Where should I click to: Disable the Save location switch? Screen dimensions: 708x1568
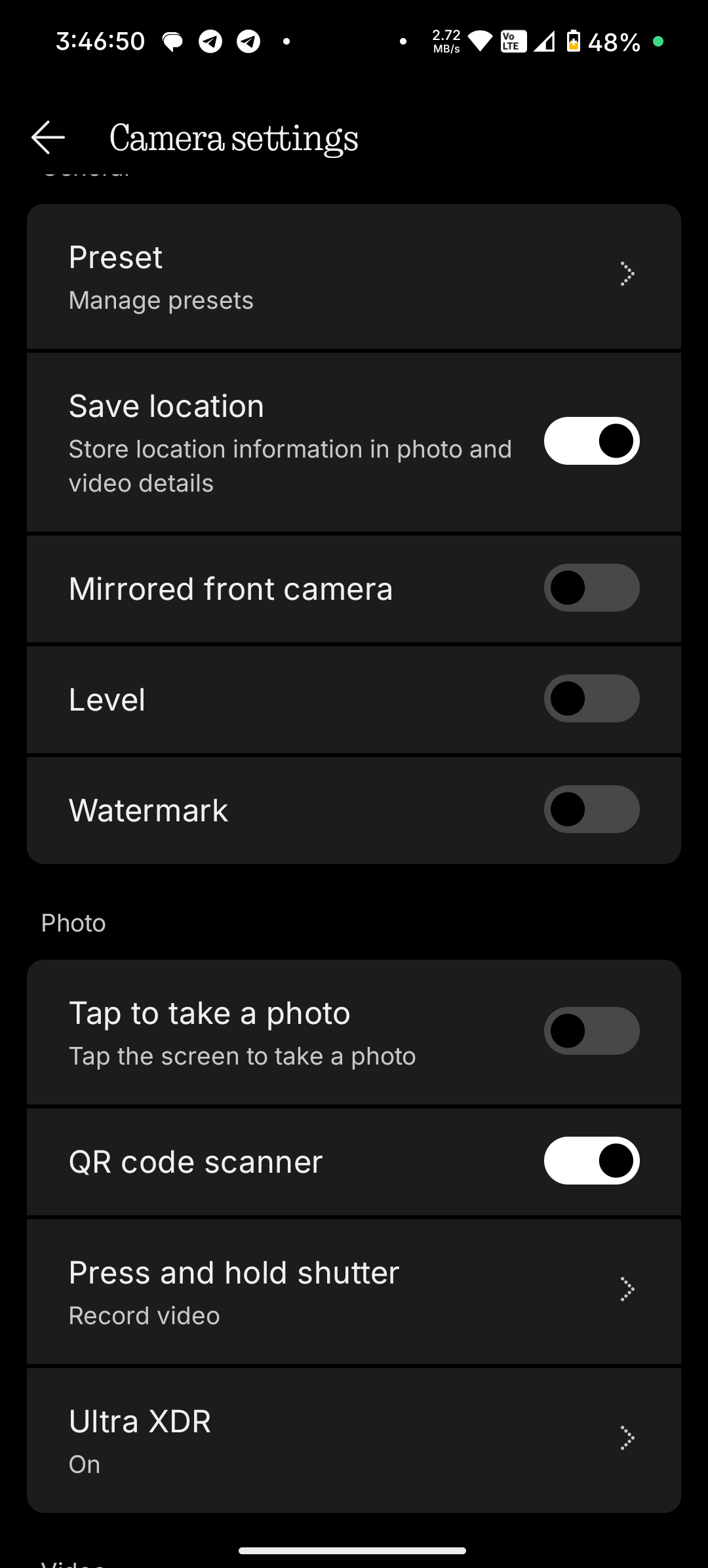point(591,441)
